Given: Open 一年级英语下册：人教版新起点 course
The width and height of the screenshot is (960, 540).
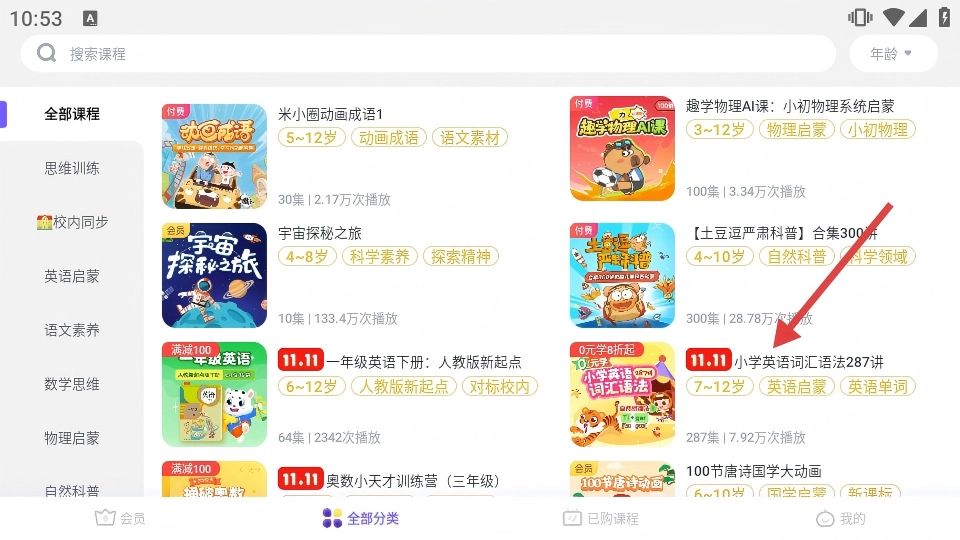Looking at the screenshot, I should click(x=424, y=361).
